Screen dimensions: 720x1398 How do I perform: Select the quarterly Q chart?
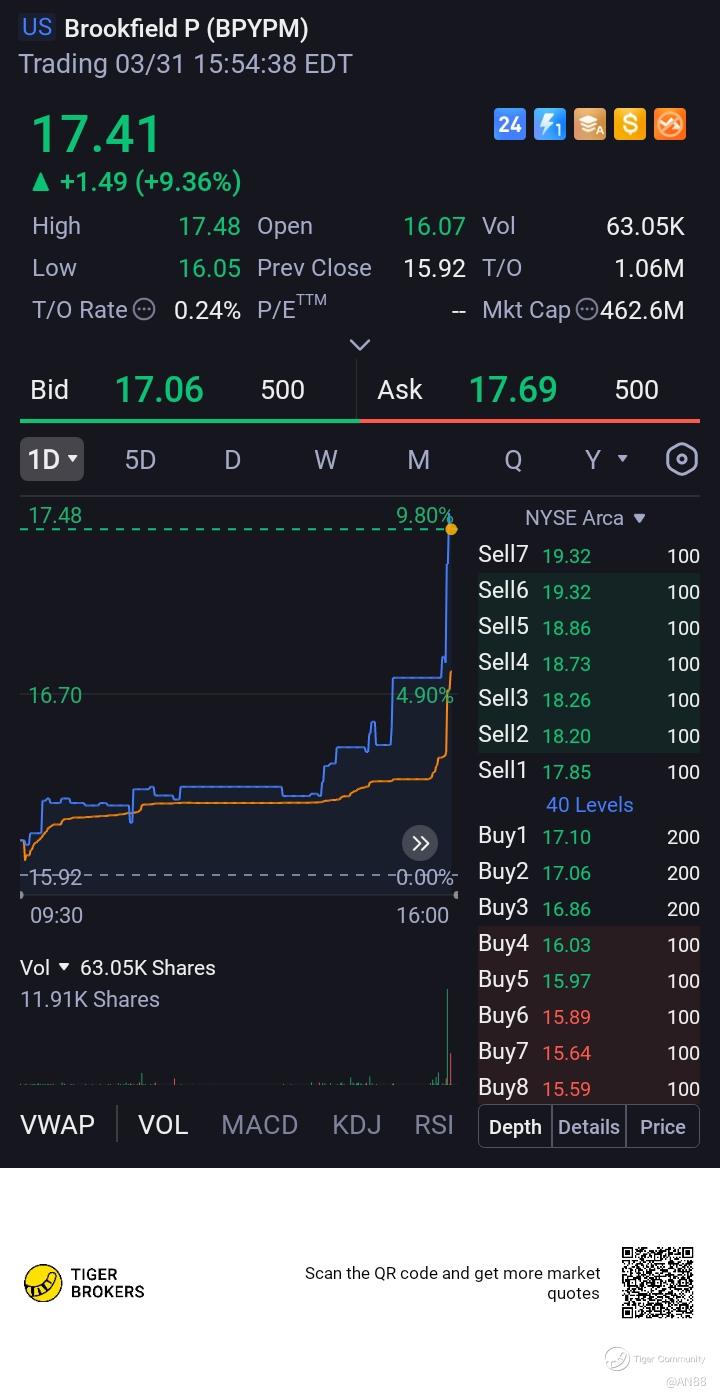coord(513,459)
